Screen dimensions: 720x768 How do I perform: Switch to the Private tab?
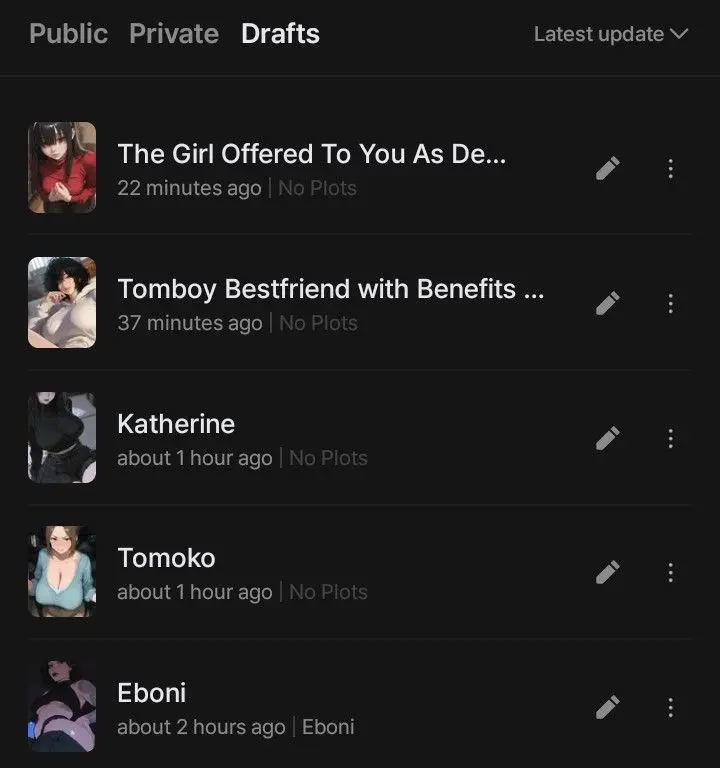pos(174,34)
